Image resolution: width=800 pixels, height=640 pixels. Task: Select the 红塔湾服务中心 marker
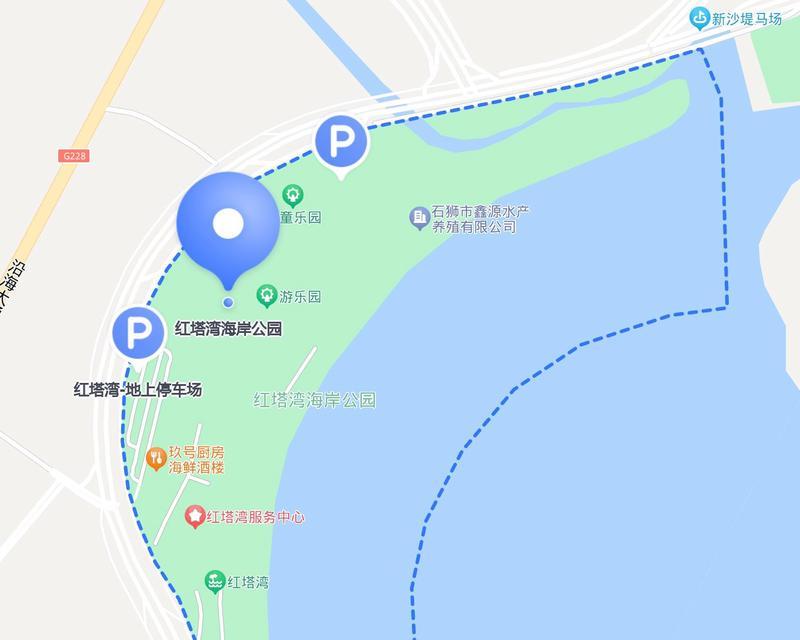click(x=196, y=517)
